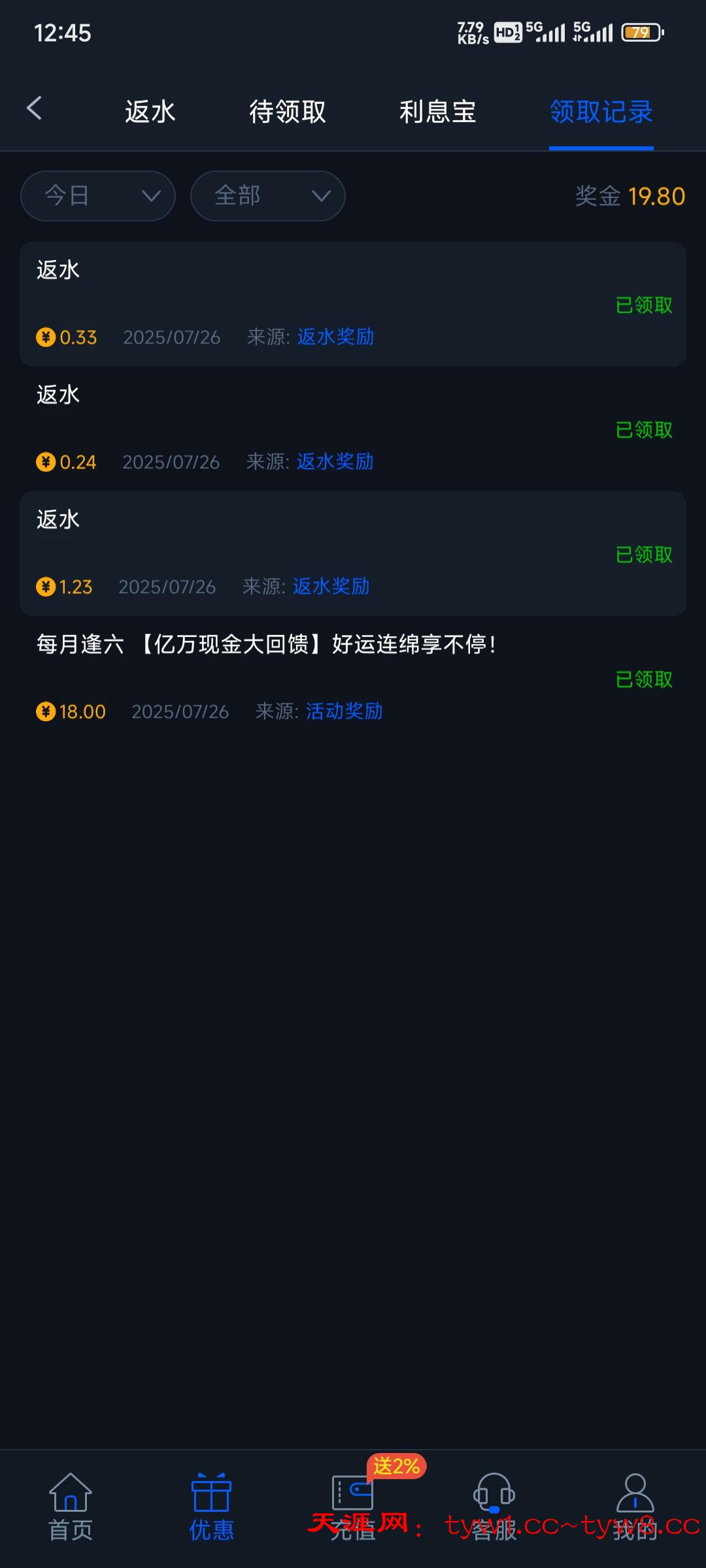Open the 优惠 promotions tab
The width and height of the screenshot is (706, 1568).
(211, 1506)
